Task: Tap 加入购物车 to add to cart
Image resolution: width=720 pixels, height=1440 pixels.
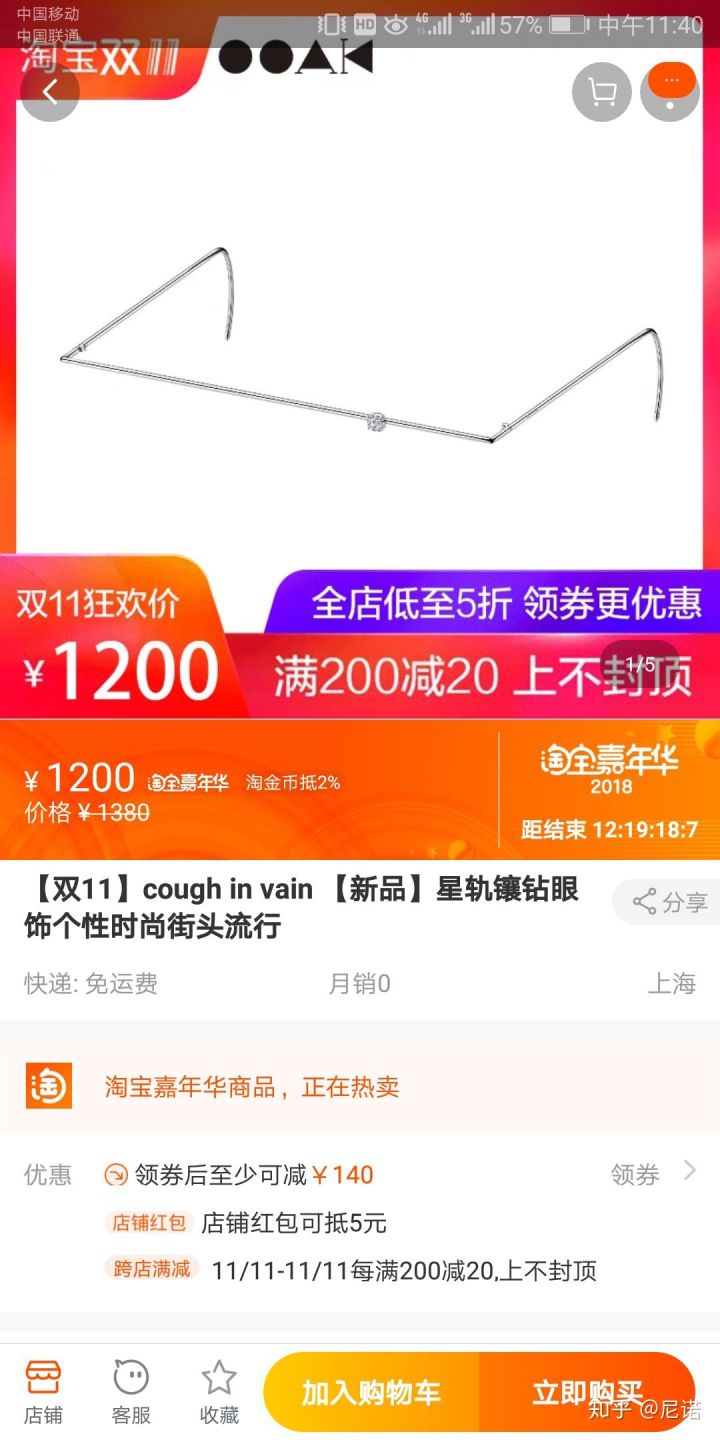Action: tap(371, 1392)
